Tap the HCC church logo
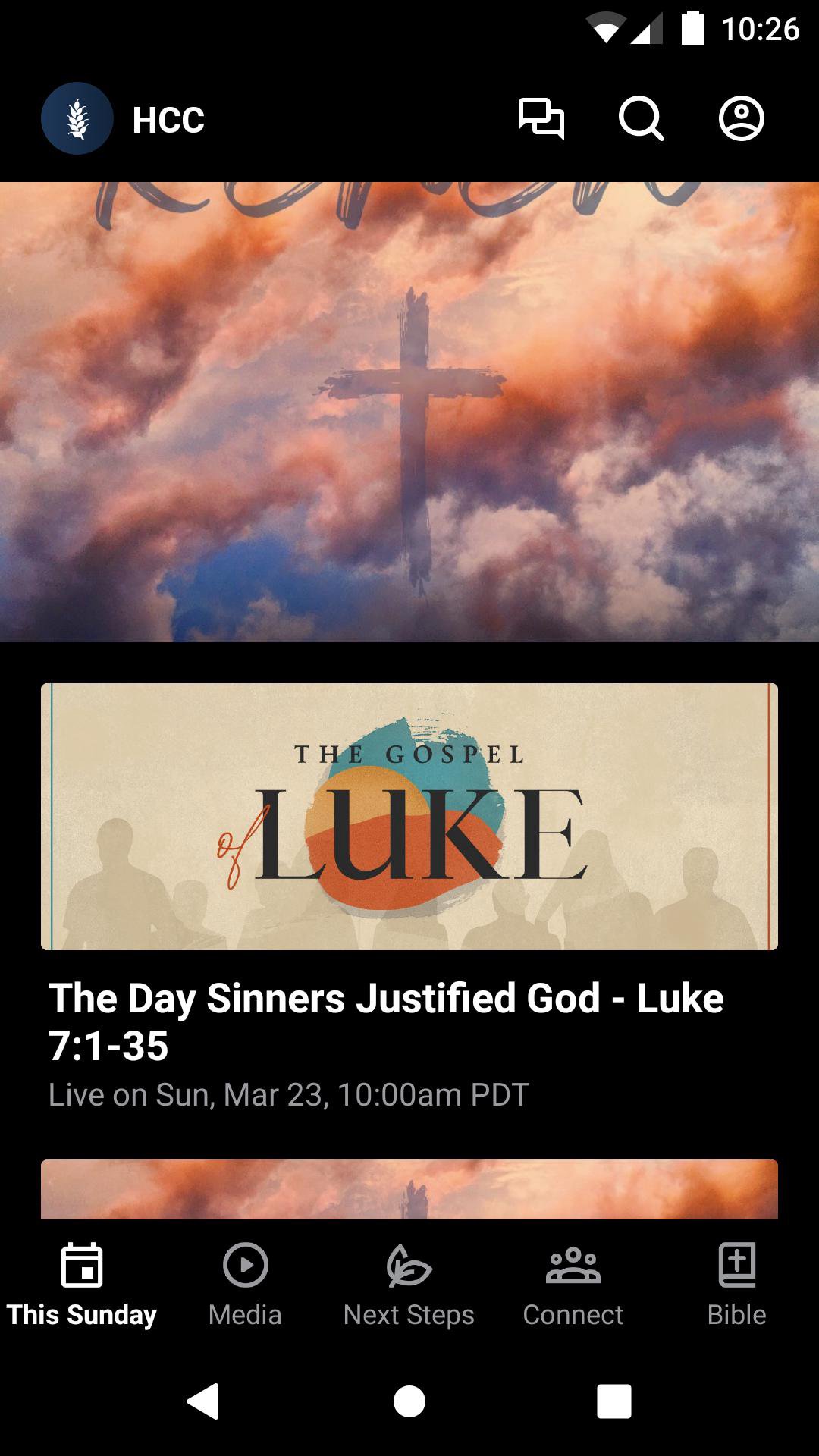The image size is (819, 1456). (77, 119)
